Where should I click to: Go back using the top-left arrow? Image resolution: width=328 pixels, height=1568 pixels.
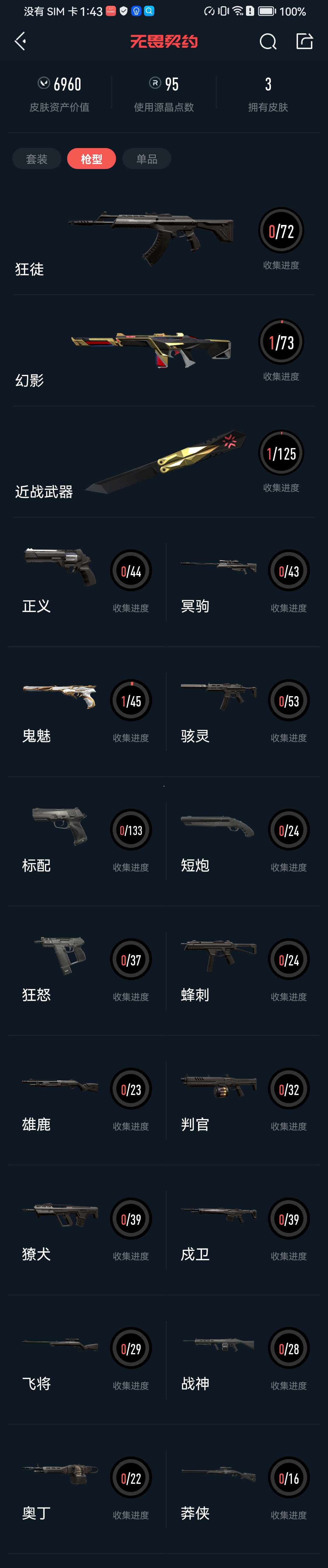[x=20, y=41]
